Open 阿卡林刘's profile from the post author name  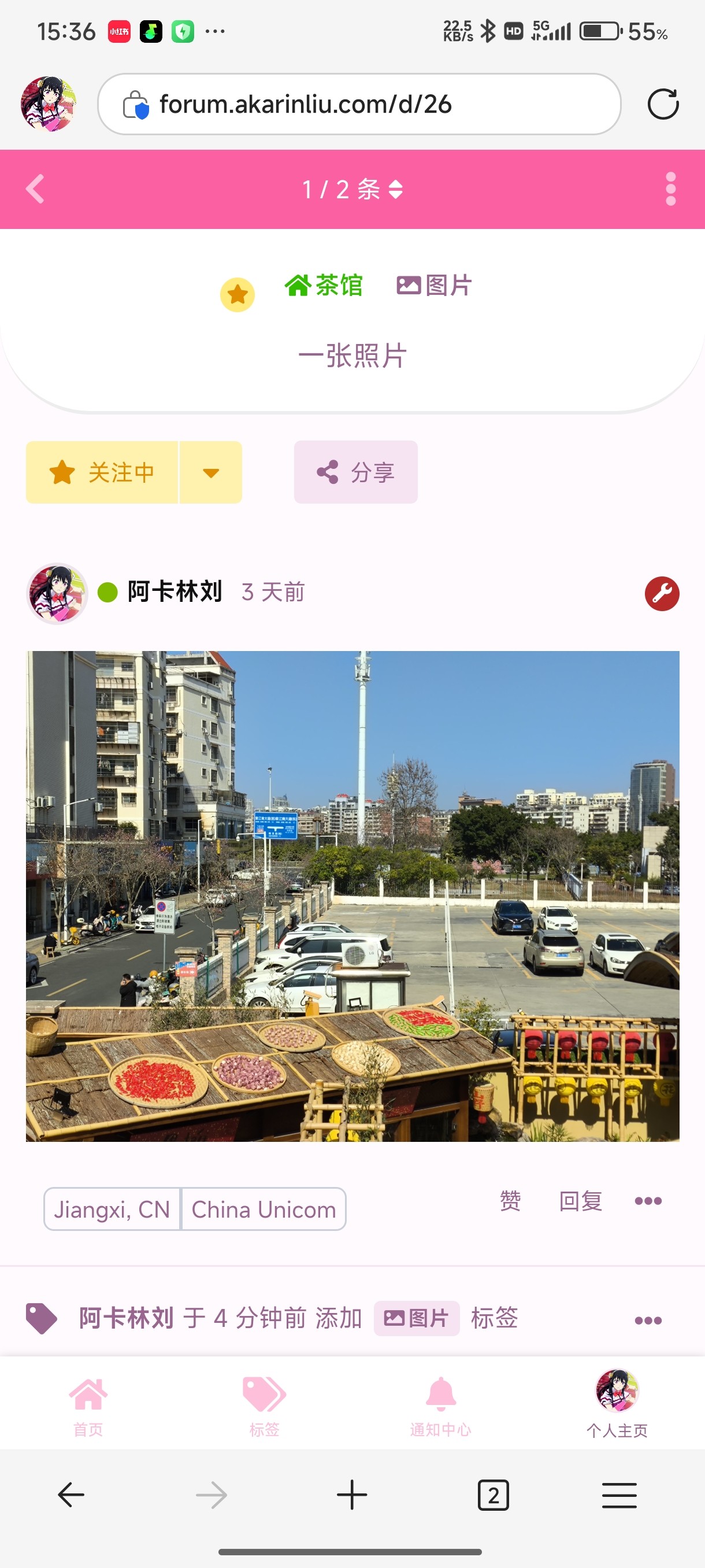click(175, 591)
